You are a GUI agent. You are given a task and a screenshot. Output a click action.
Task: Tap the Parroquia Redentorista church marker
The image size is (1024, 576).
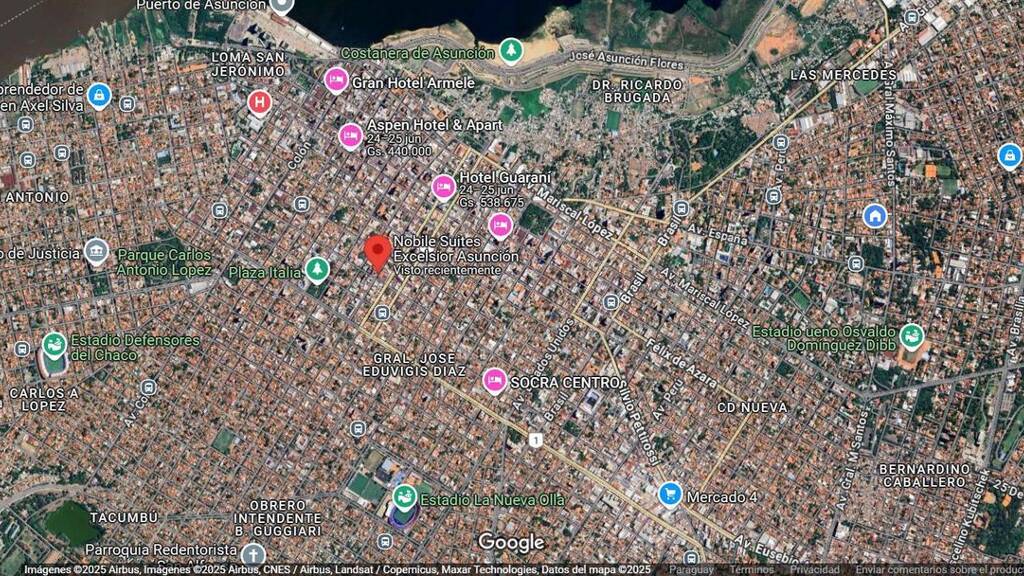(254, 555)
